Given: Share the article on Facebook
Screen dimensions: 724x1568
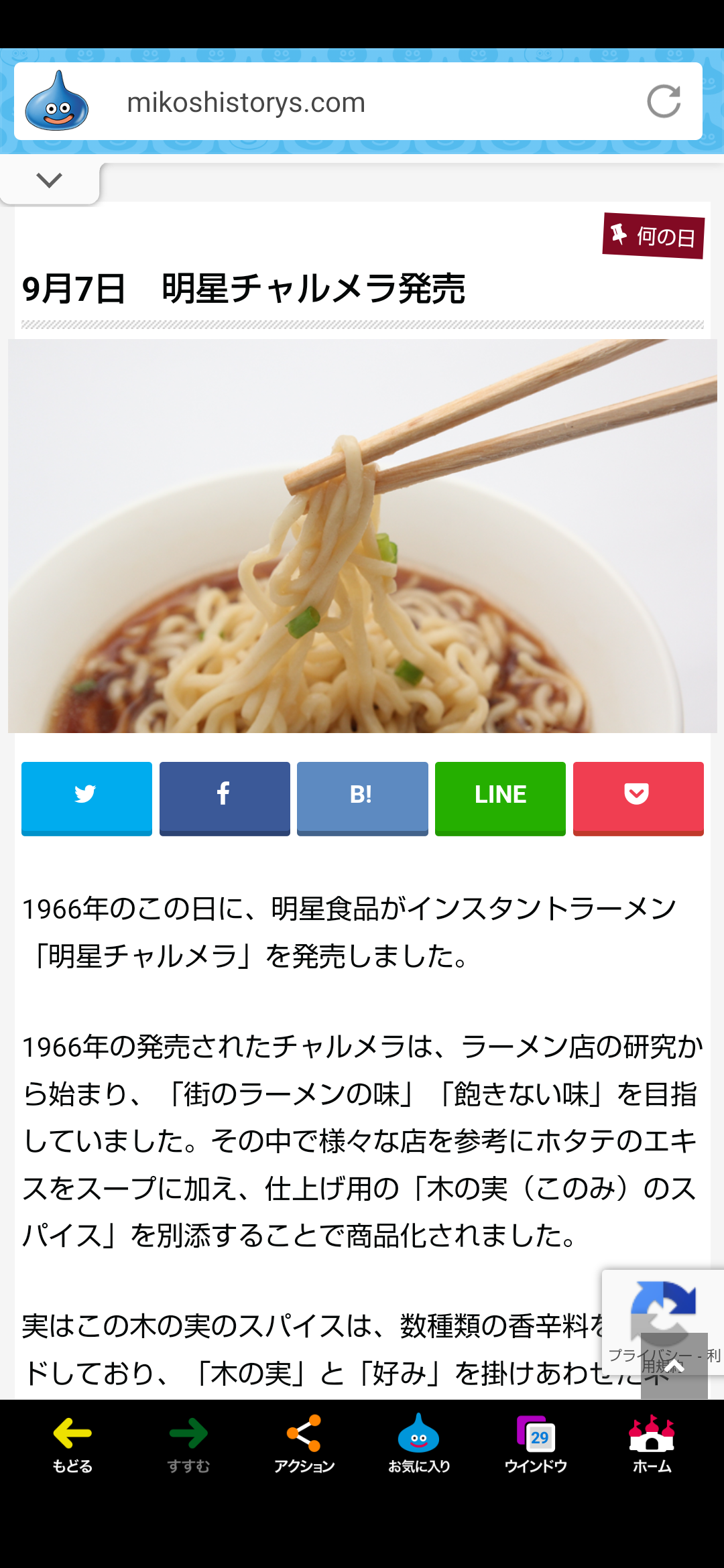Looking at the screenshot, I should 225,798.
